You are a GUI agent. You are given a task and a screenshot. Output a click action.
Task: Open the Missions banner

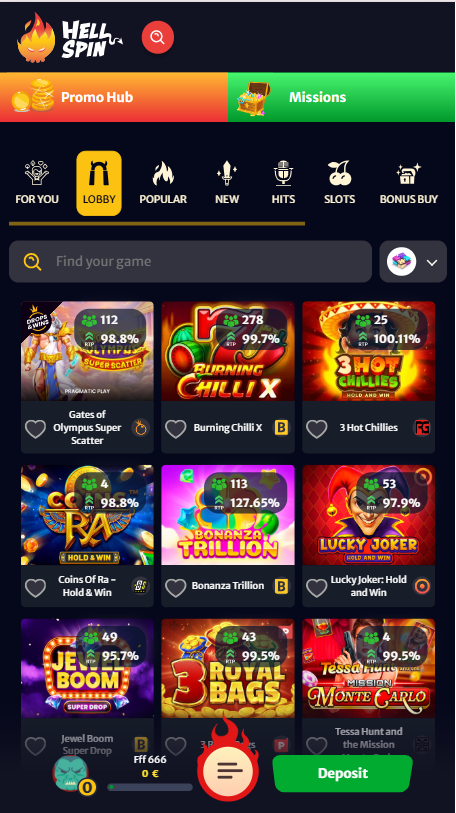click(x=341, y=97)
